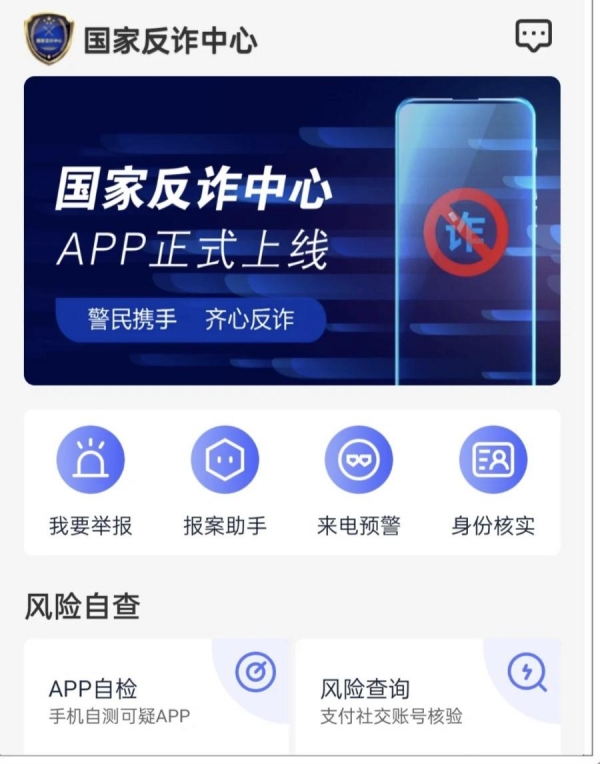
Task: Open the messages icon in the header
Action: (x=533, y=37)
